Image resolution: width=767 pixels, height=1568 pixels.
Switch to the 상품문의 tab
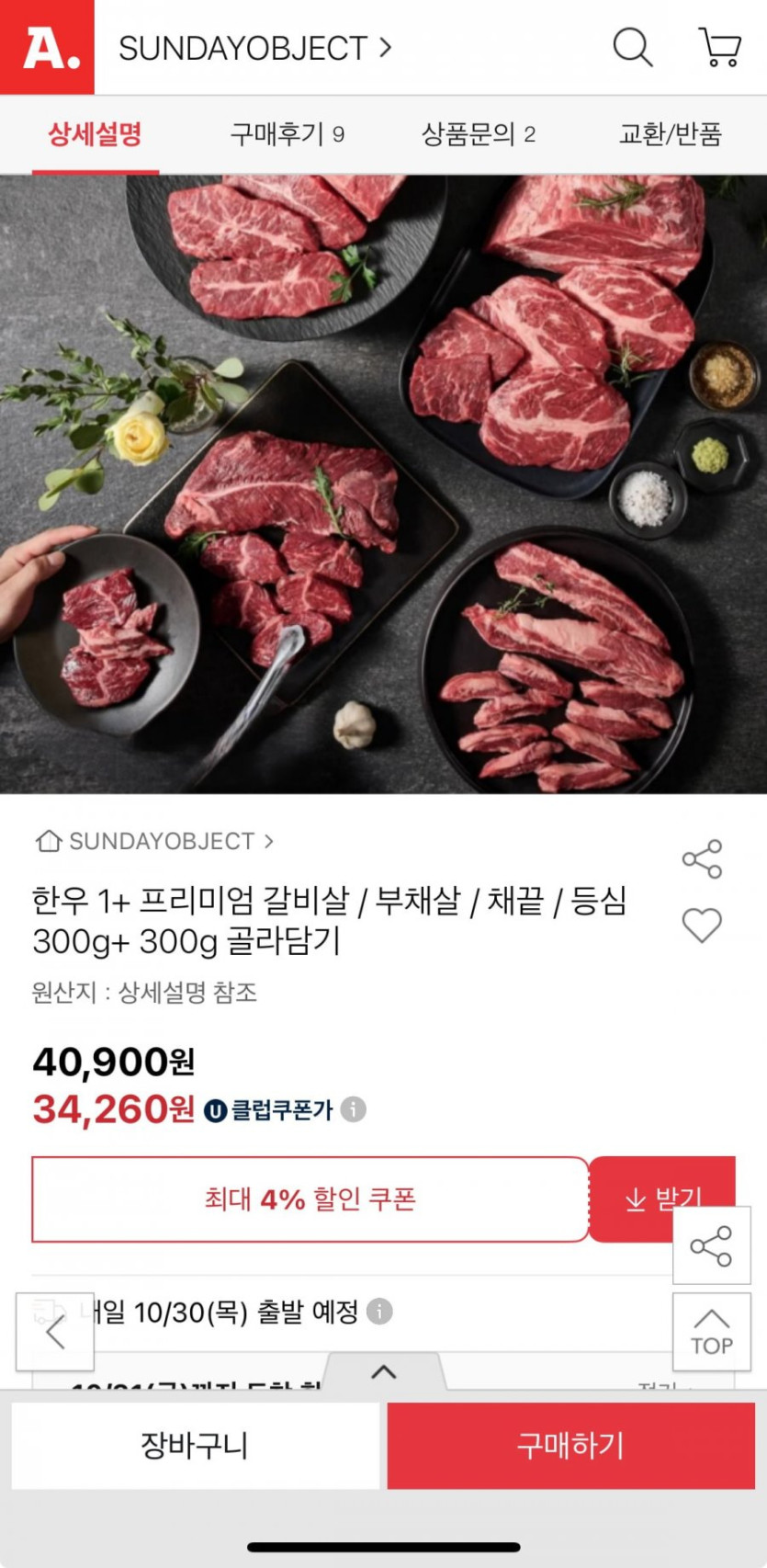point(478,135)
